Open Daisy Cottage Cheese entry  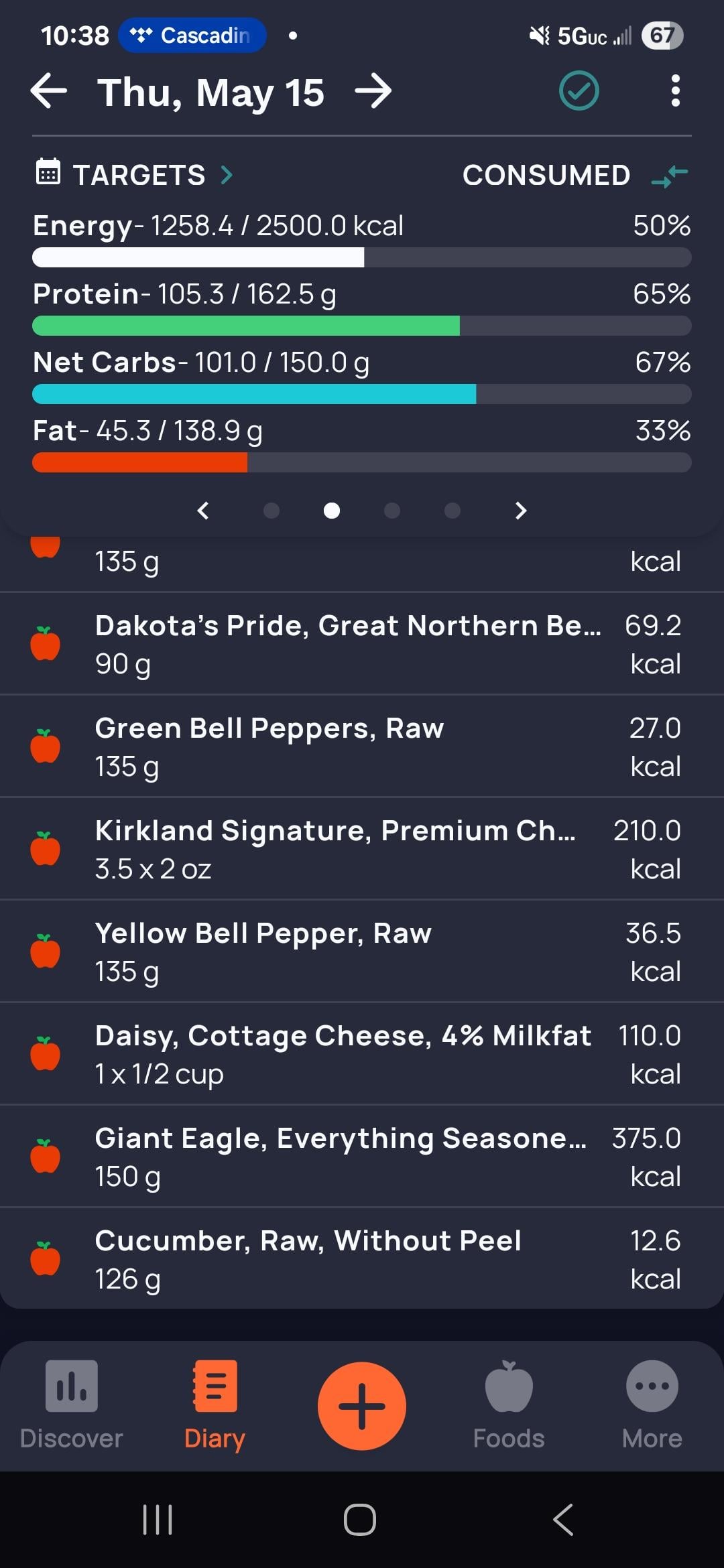coord(362,1054)
